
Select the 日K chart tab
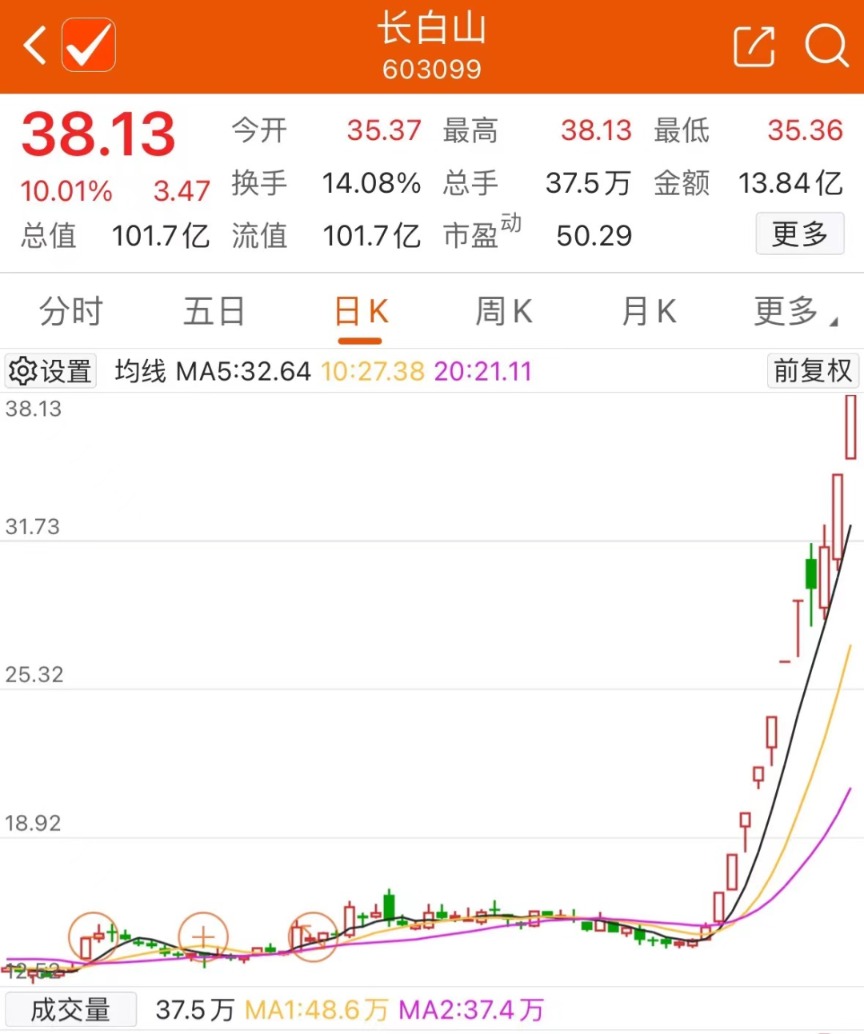pos(360,312)
